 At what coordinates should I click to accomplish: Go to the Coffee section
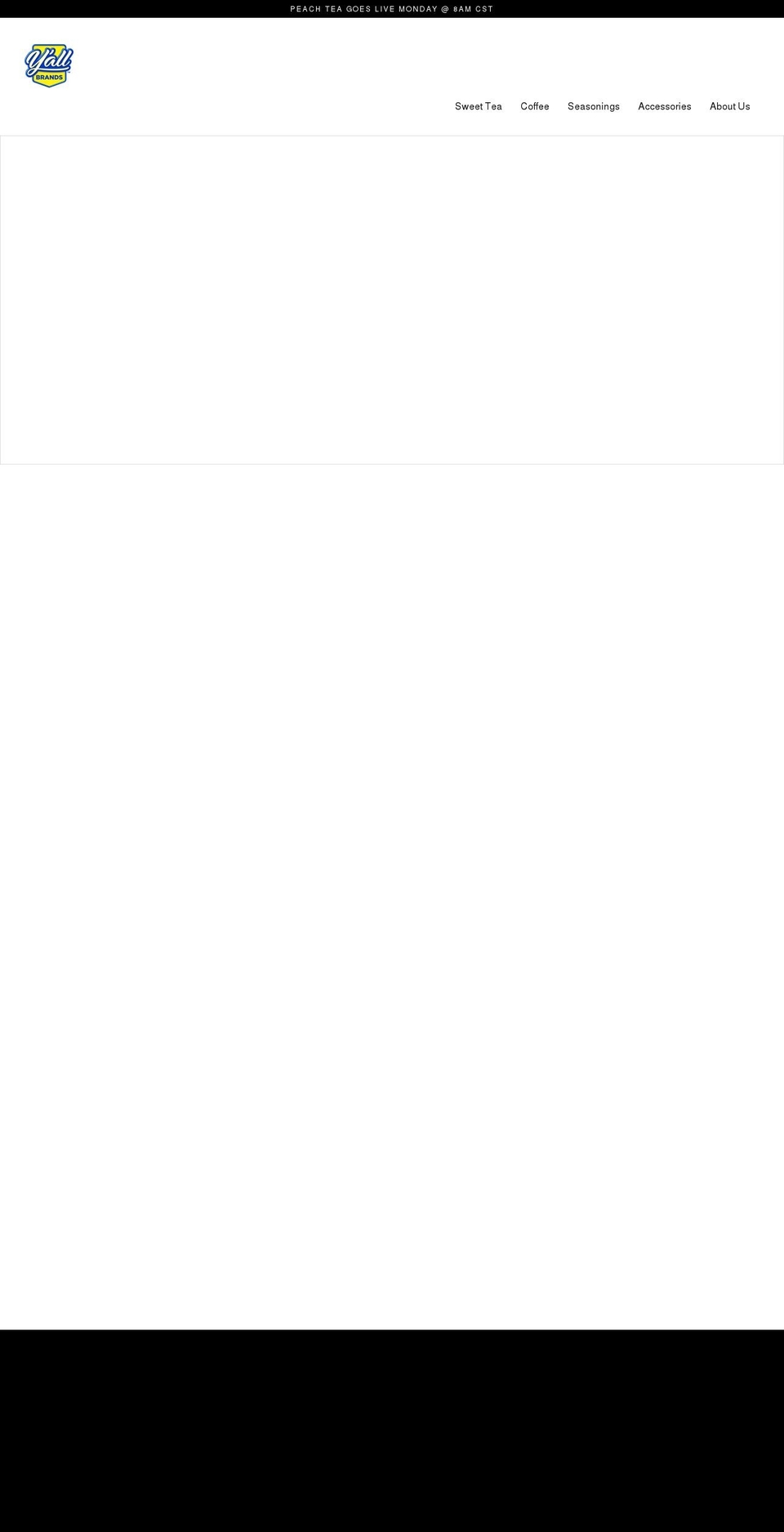[534, 106]
